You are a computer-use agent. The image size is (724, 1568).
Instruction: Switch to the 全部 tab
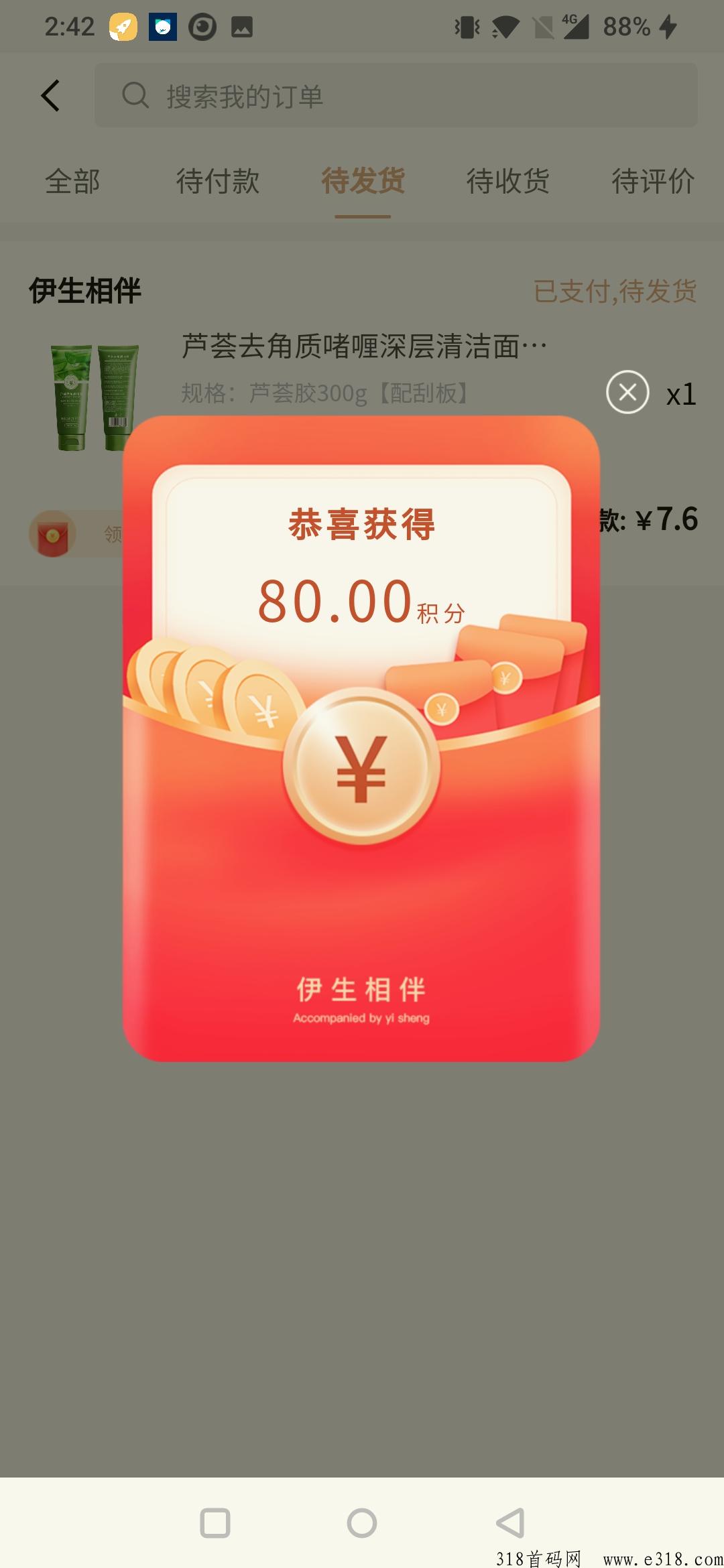72,182
